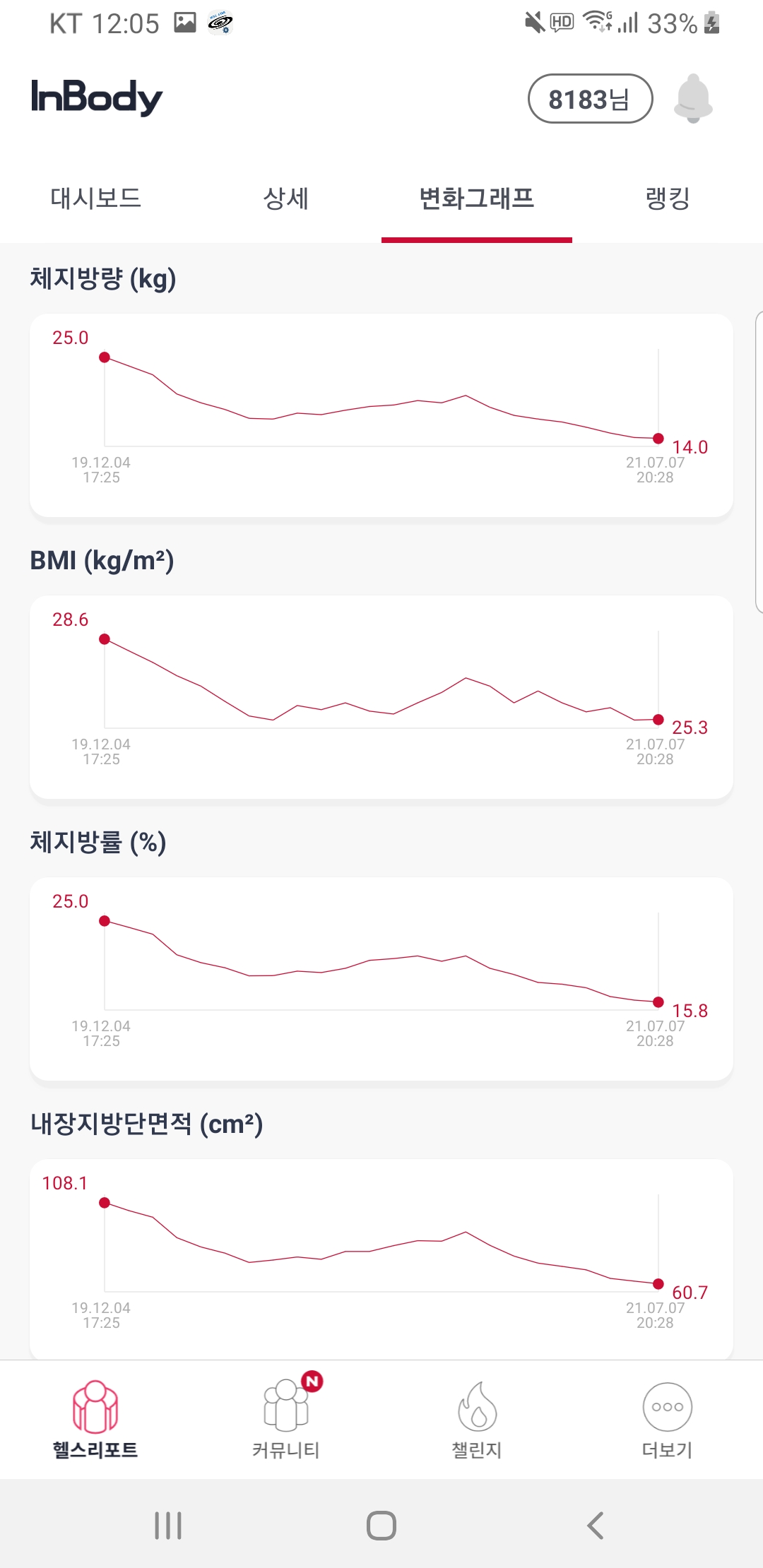763x1568 pixels.
Task: Open the 랭킹 tab
Action: click(x=668, y=198)
